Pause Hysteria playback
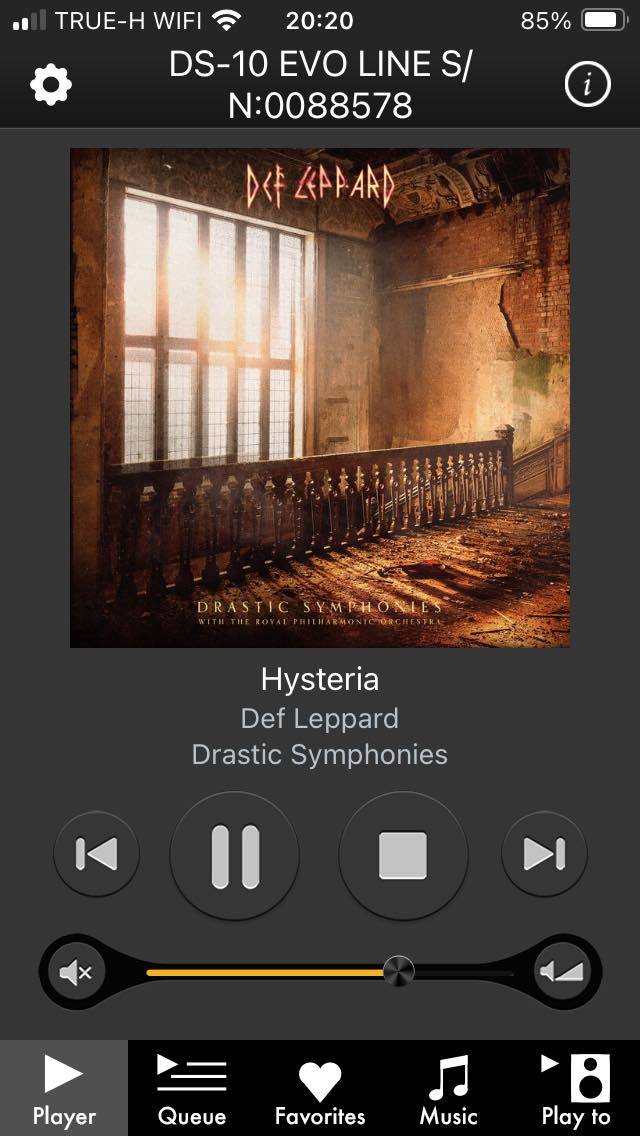The image size is (640, 1136). [235, 855]
